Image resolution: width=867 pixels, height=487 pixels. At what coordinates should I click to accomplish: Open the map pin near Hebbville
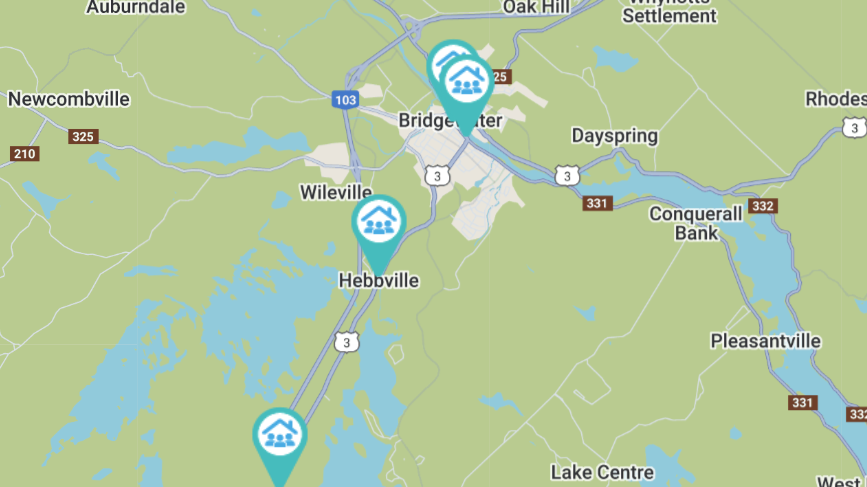pos(379,224)
